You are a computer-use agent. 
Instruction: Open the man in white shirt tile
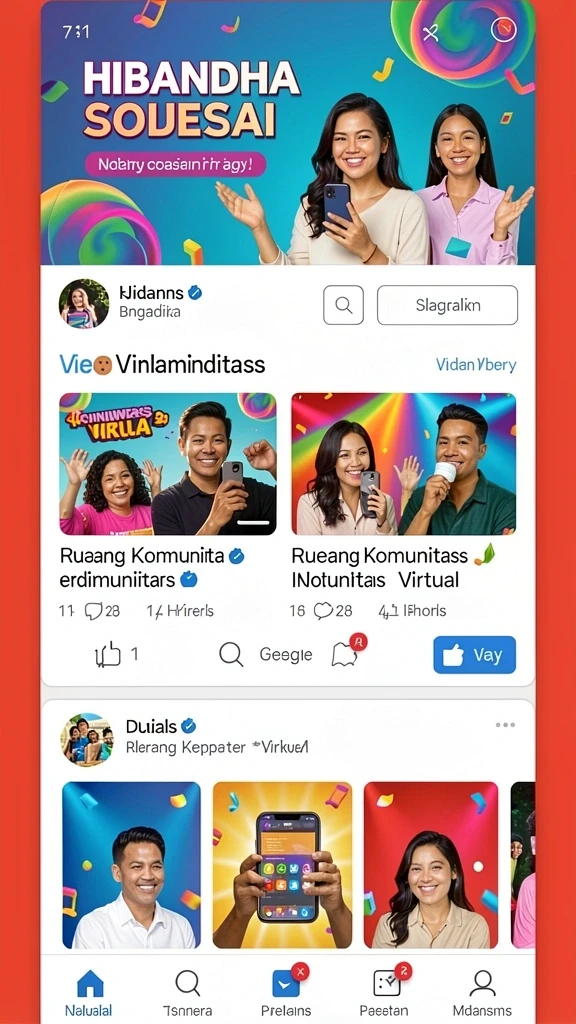pyautogui.click(x=132, y=865)
